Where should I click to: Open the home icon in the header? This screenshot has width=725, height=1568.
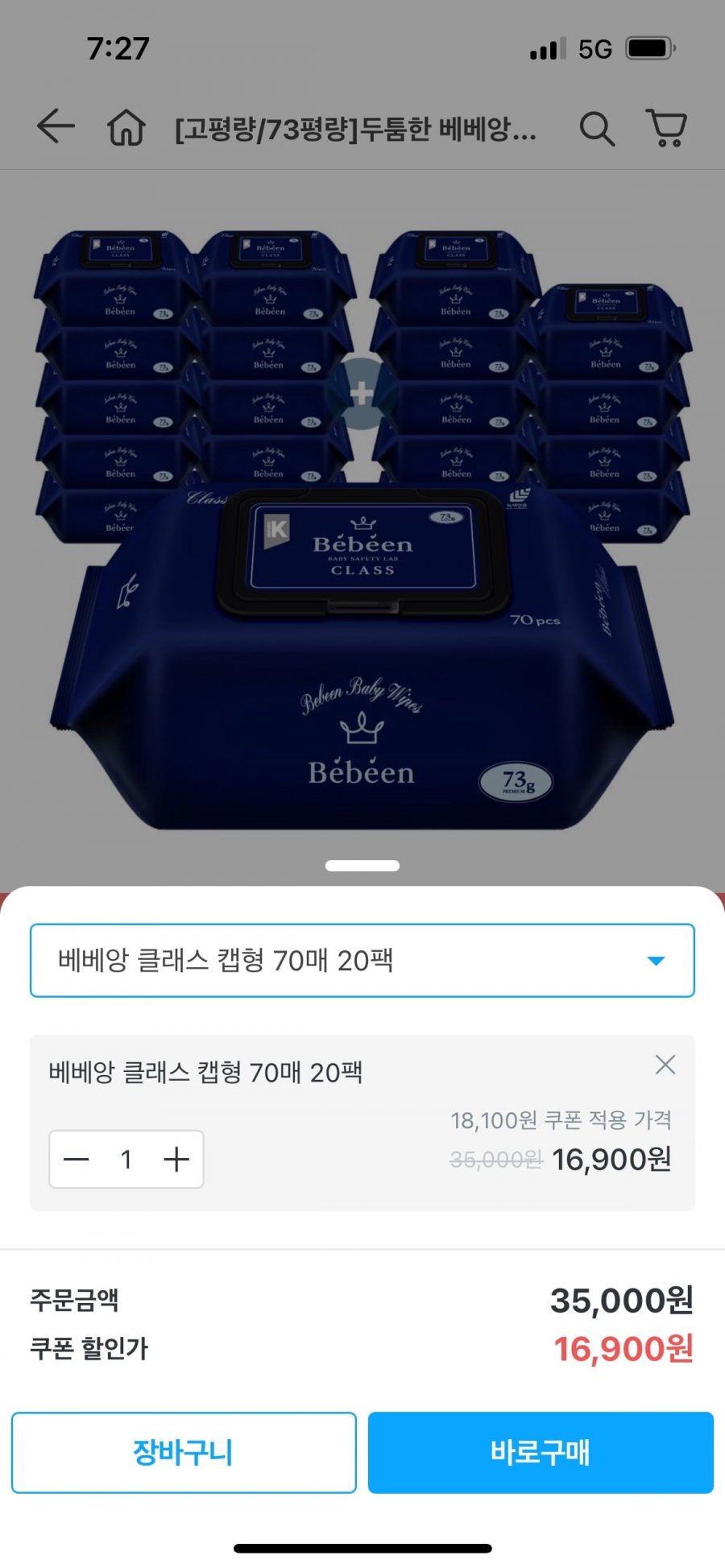(x=126, y=128)
